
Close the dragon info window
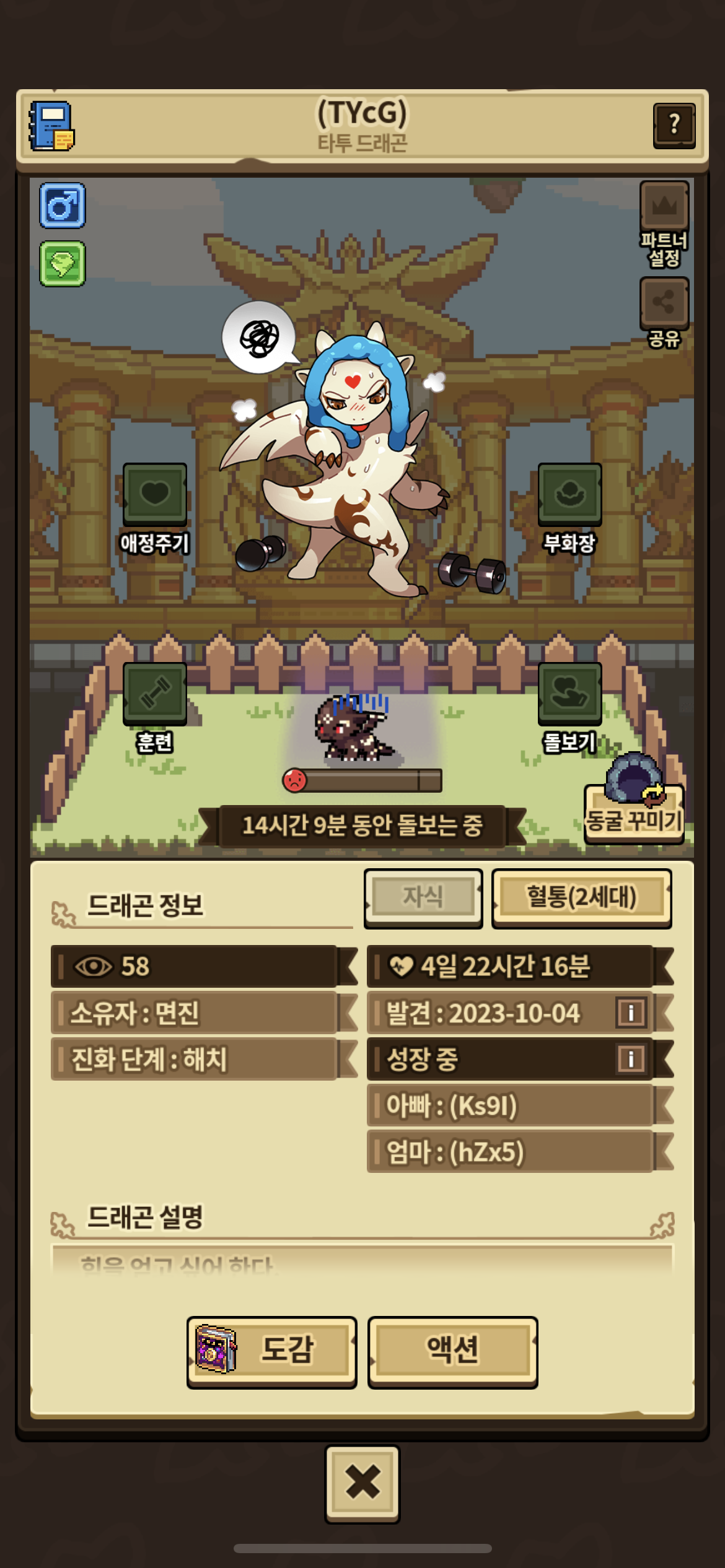362,1484
